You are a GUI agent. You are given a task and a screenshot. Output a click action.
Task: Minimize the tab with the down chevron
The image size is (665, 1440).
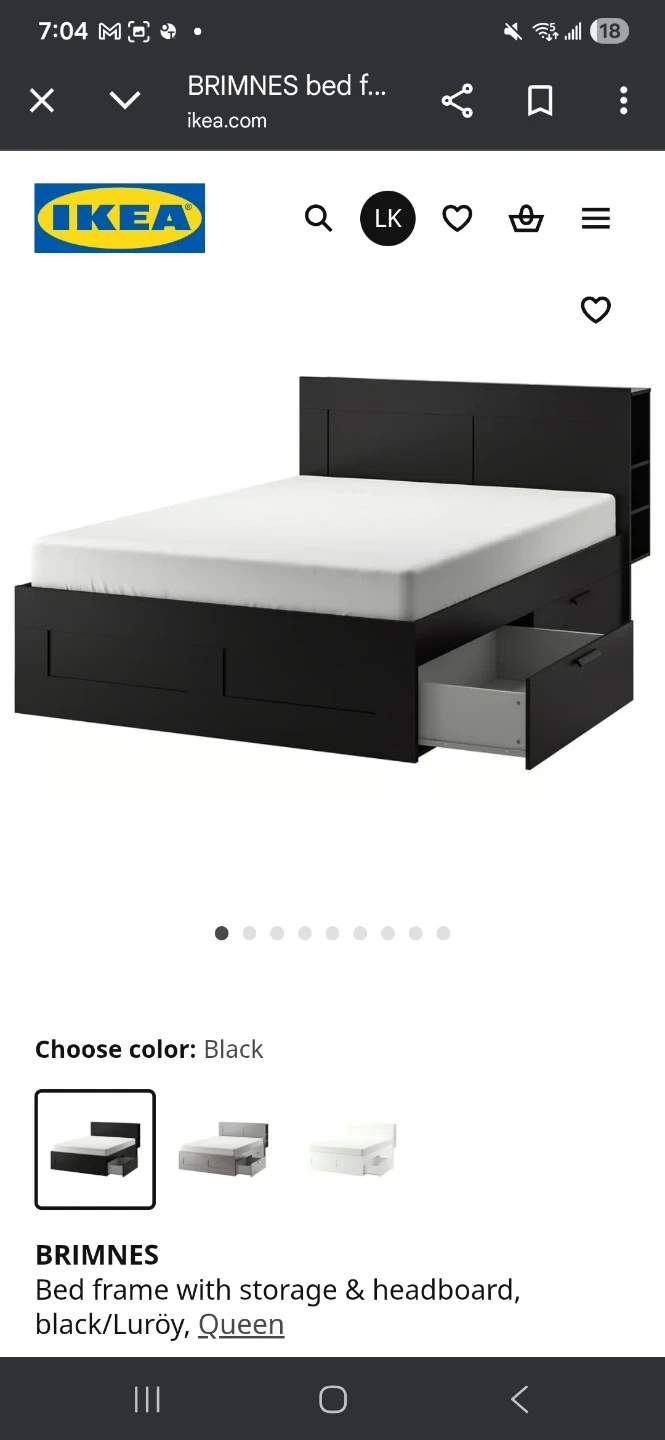coord(125,100)
